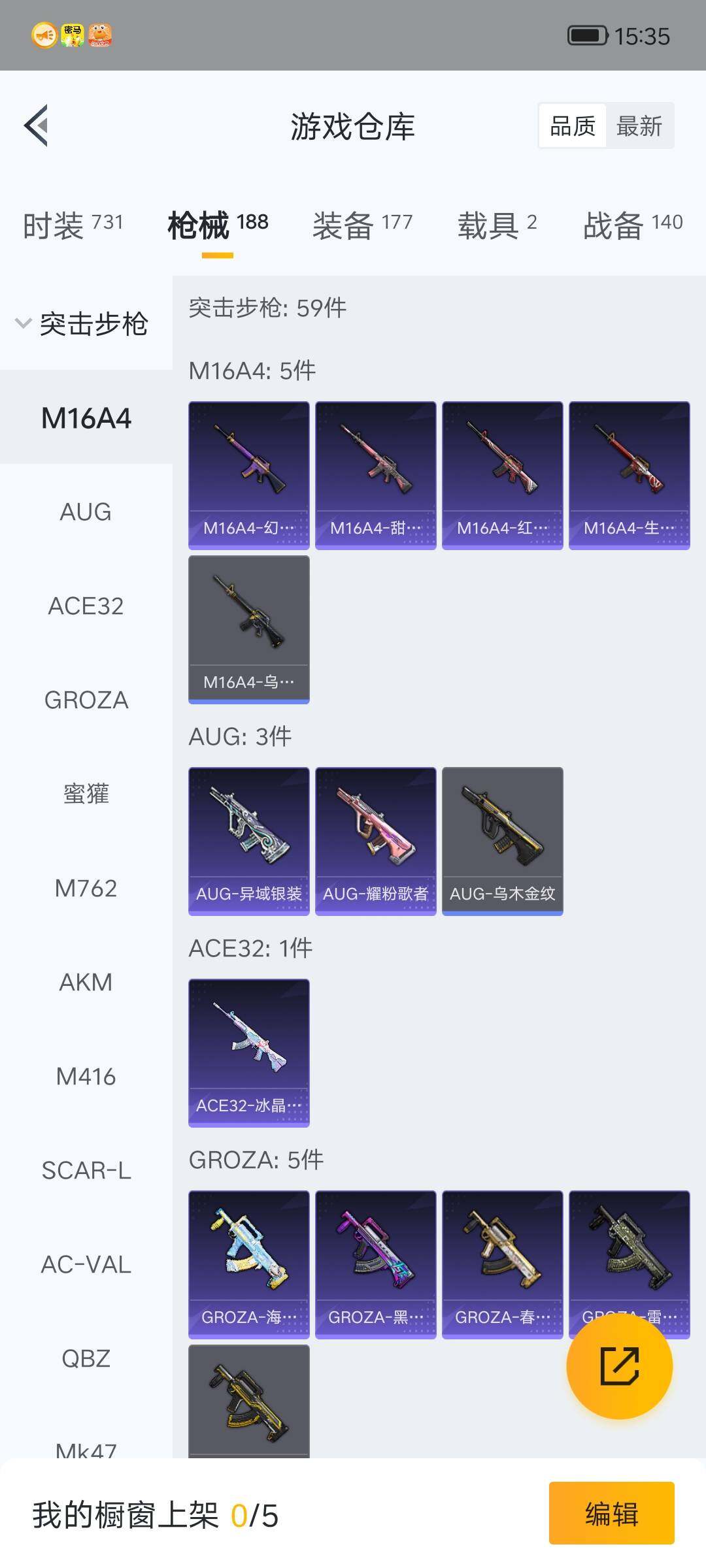This screenshot has width=706, height=1568.
Task: Sort warehouse by 品质
Action: 573,125
